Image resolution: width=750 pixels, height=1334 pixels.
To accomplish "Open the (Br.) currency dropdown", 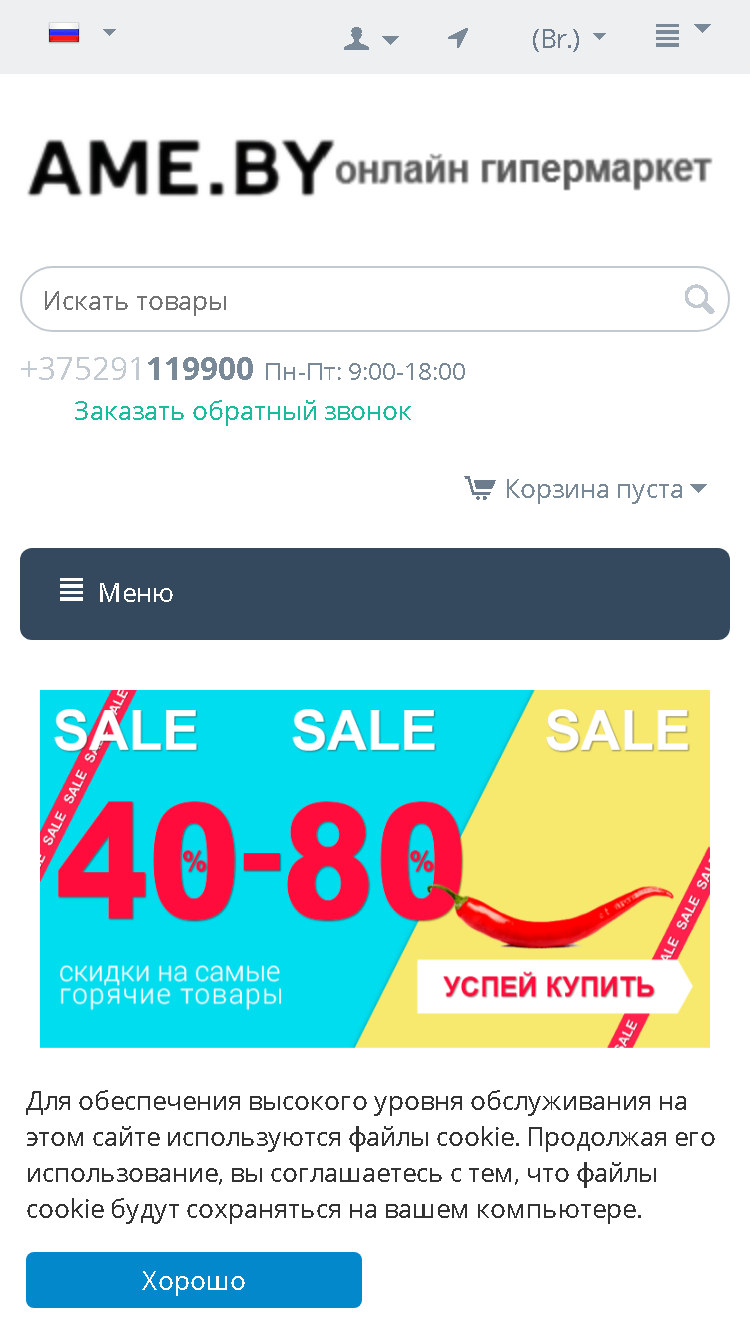I will pyautogui.click(x=568, y=39).
